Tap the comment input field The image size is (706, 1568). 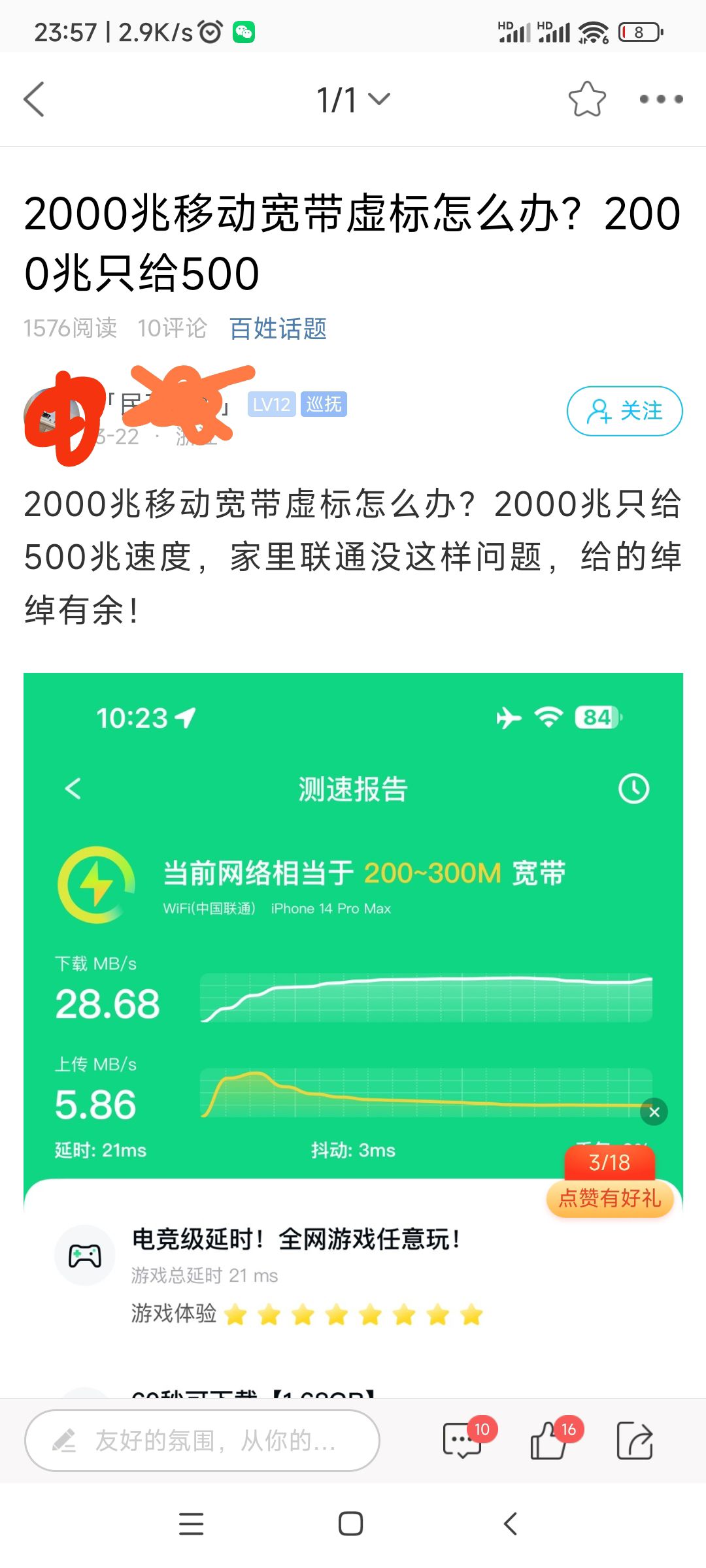[x=202, y=1440]
